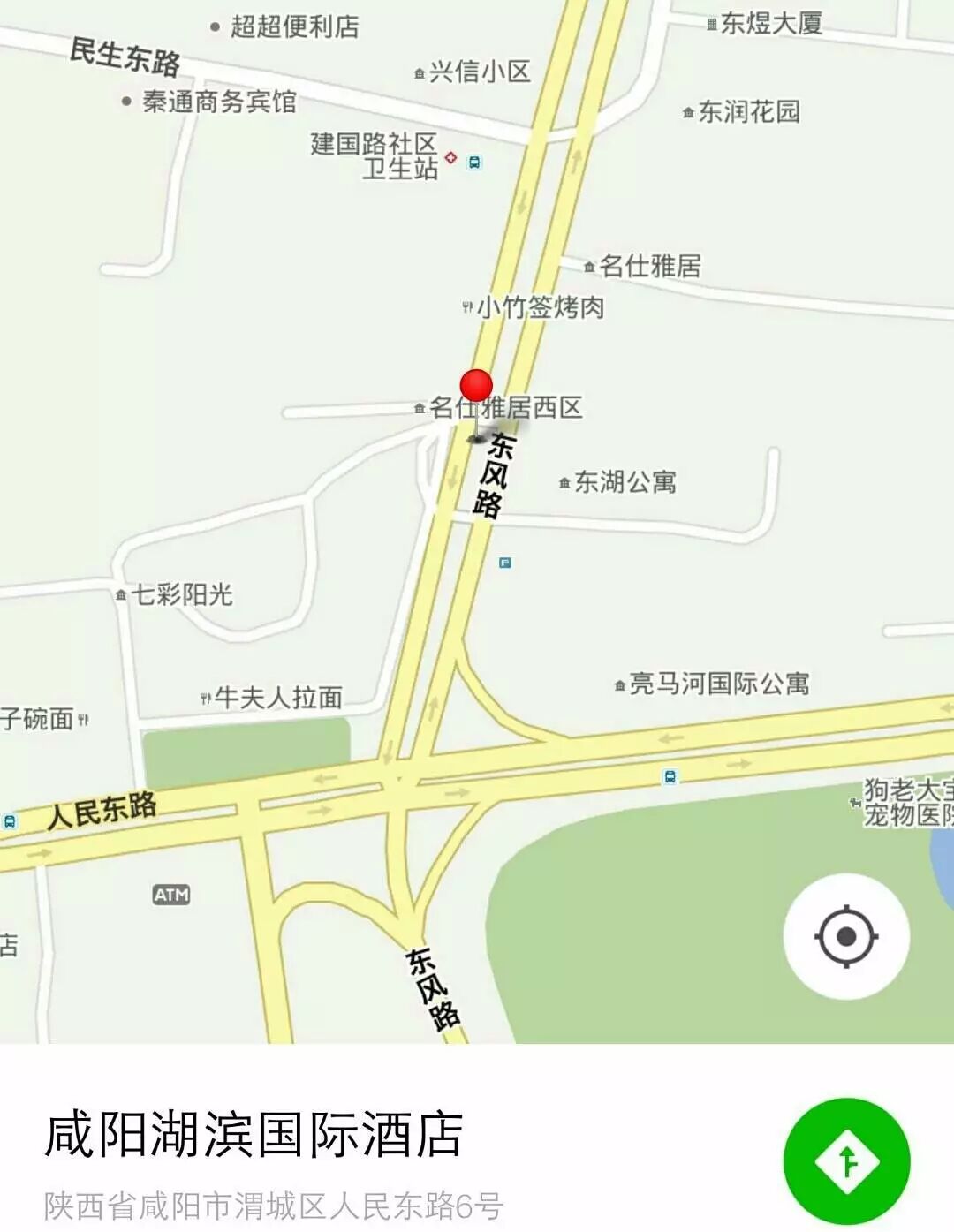The width and height of the screenshot is (954, 1232).
Task: Recenter map on my current location
Action: [845, 936]
